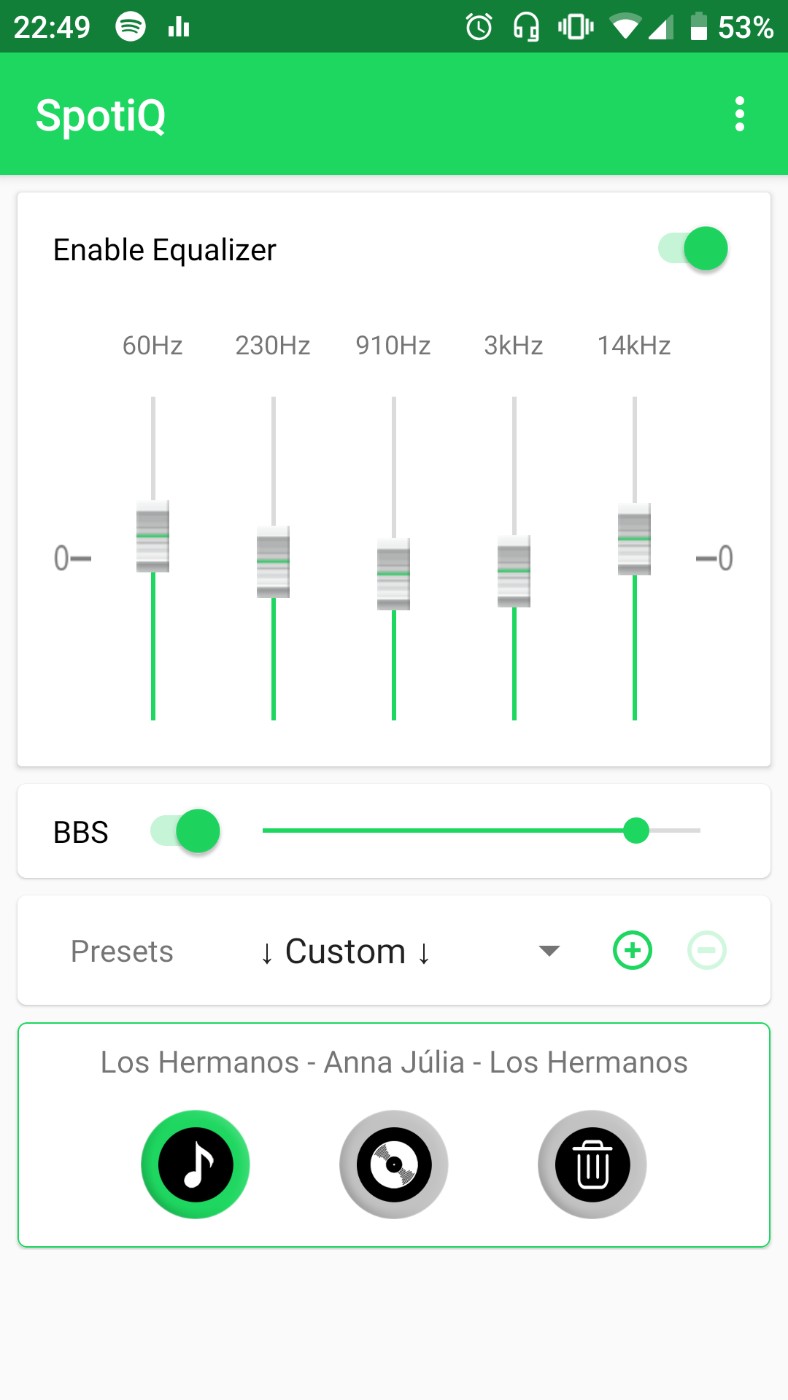Image resolution: width=788 pixels, height=1400 pixels.
Task: Set the BBS strength slider
Action: coord(481,831)
